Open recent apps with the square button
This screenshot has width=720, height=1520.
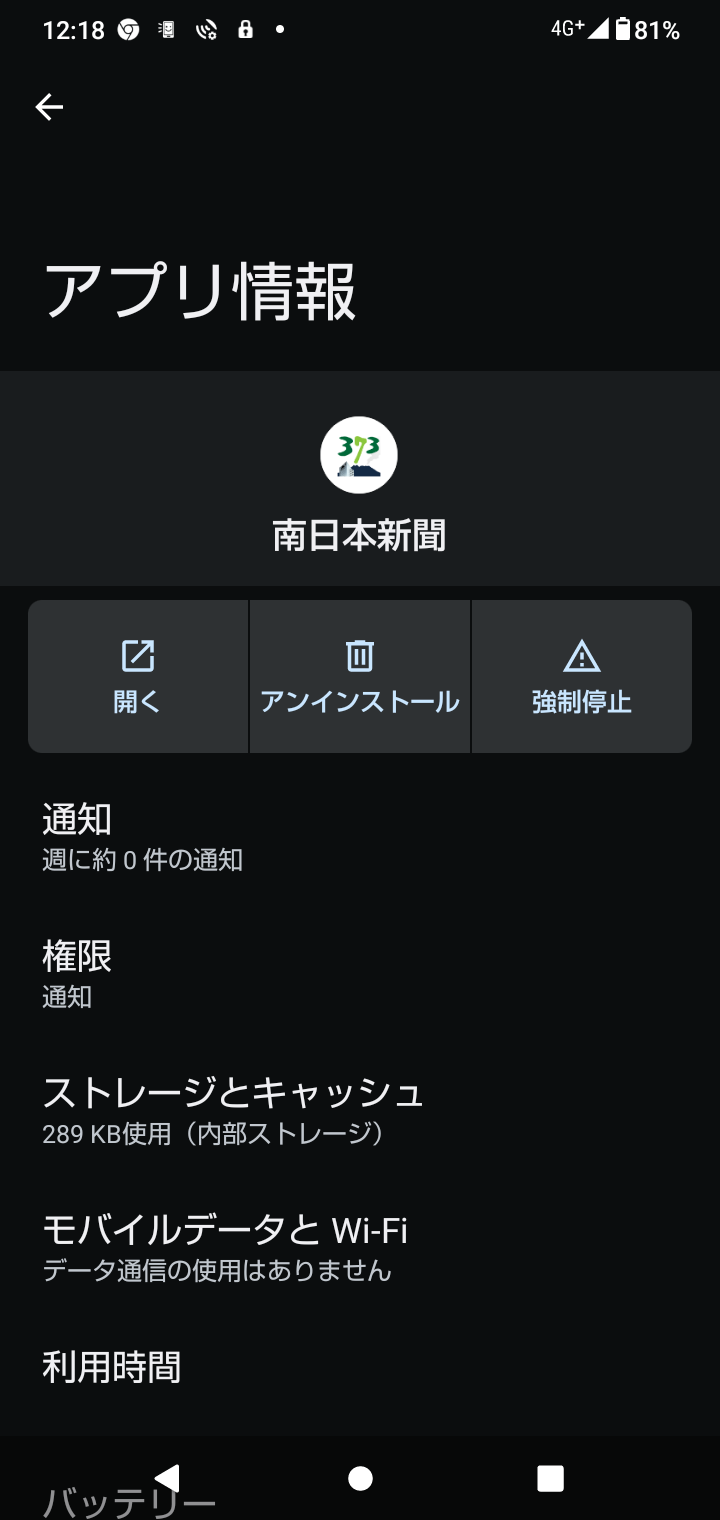pyautogui.click(x=550, y=1478)
